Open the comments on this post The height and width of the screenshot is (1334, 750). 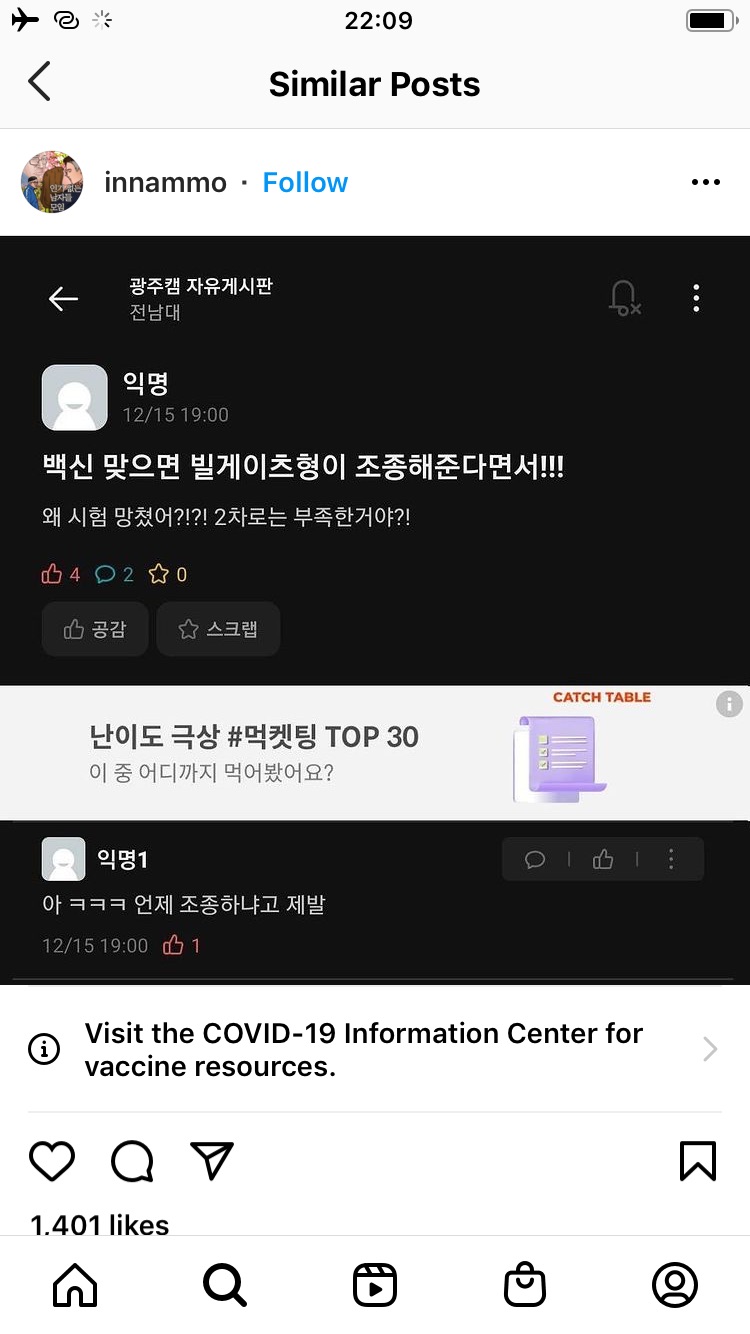(132, 1161)
